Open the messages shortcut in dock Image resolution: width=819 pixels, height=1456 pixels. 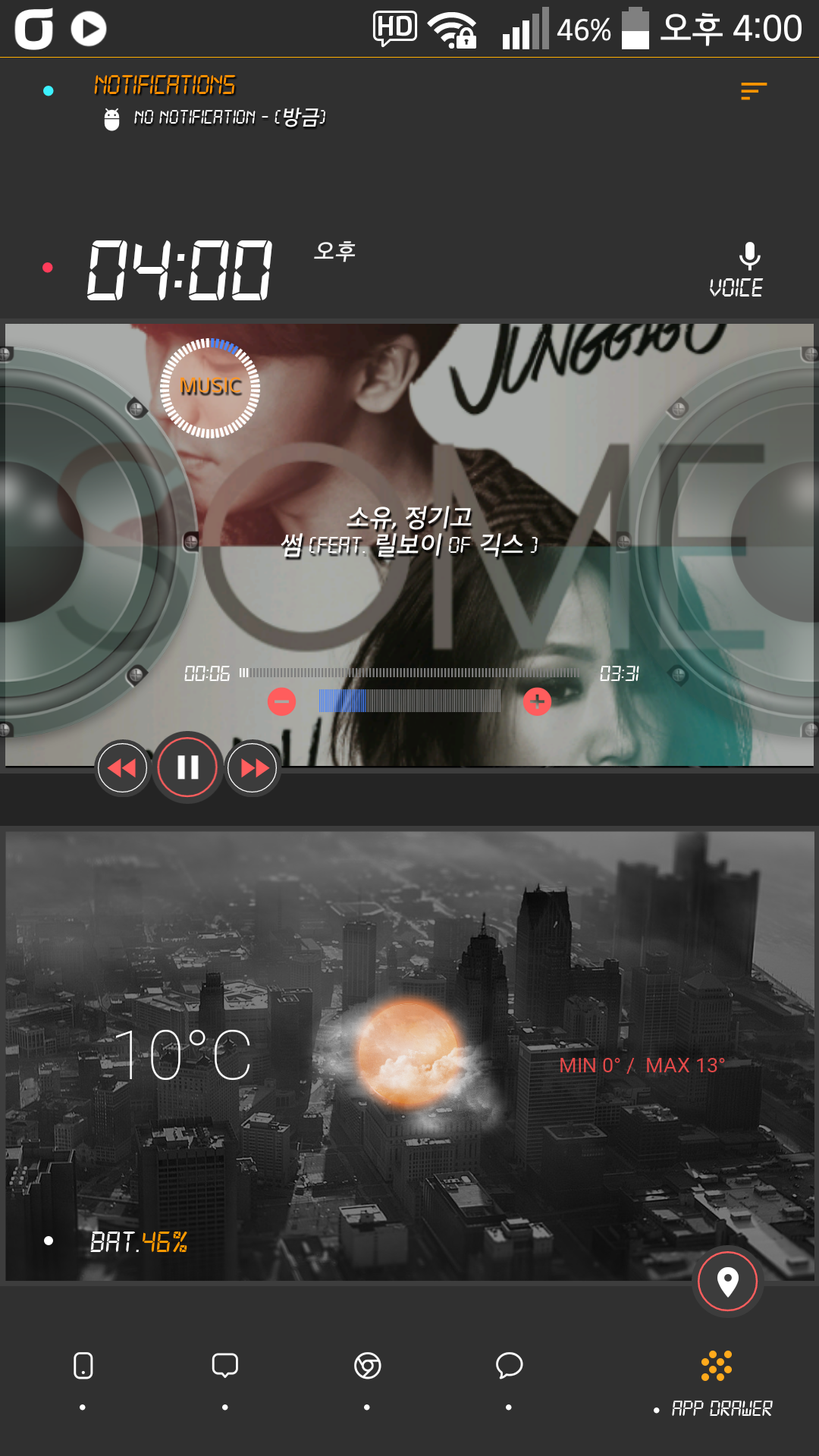(x=225, y=1366)
